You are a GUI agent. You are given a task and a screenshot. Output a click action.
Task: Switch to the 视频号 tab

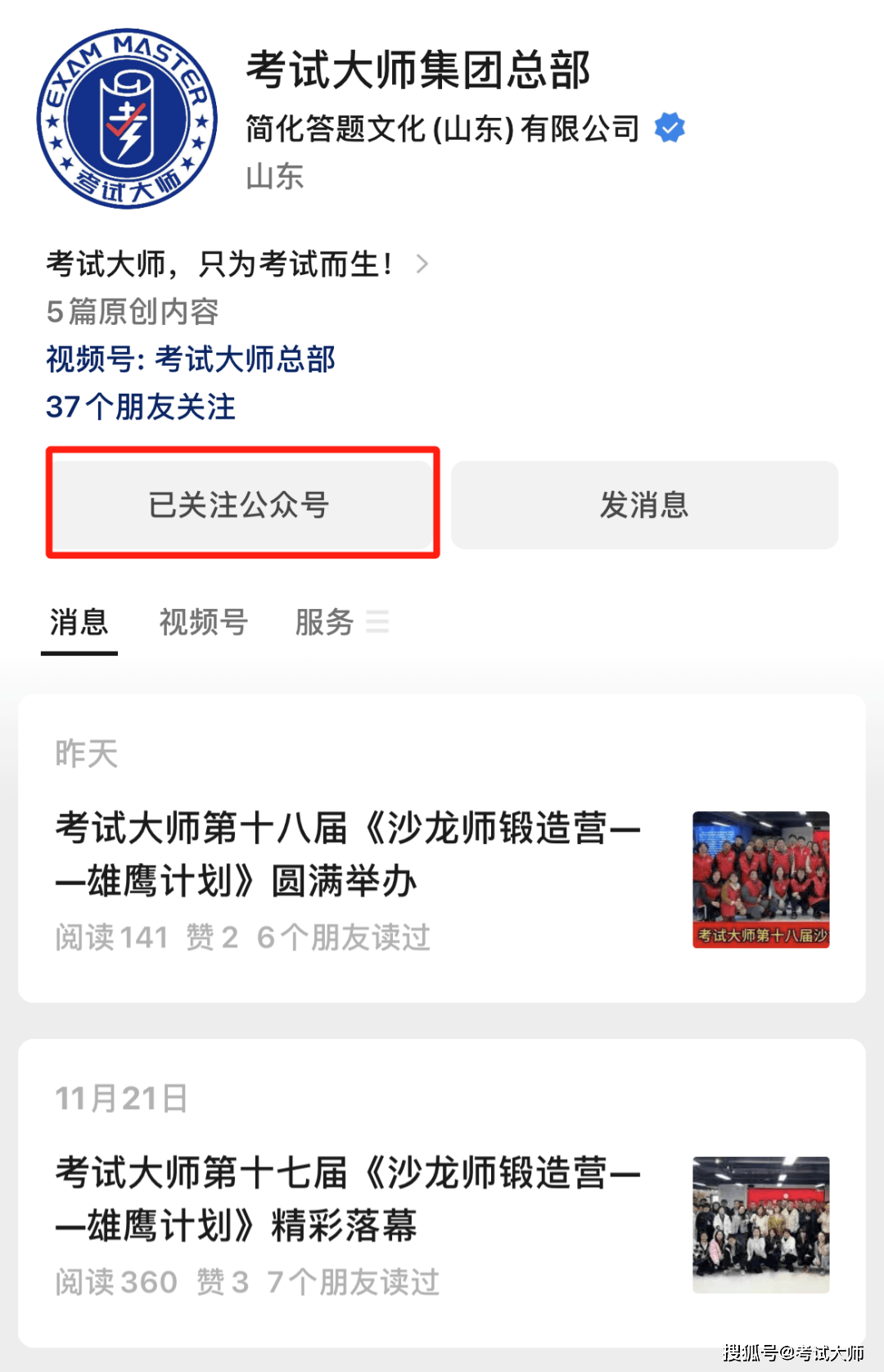click(203, 622)
